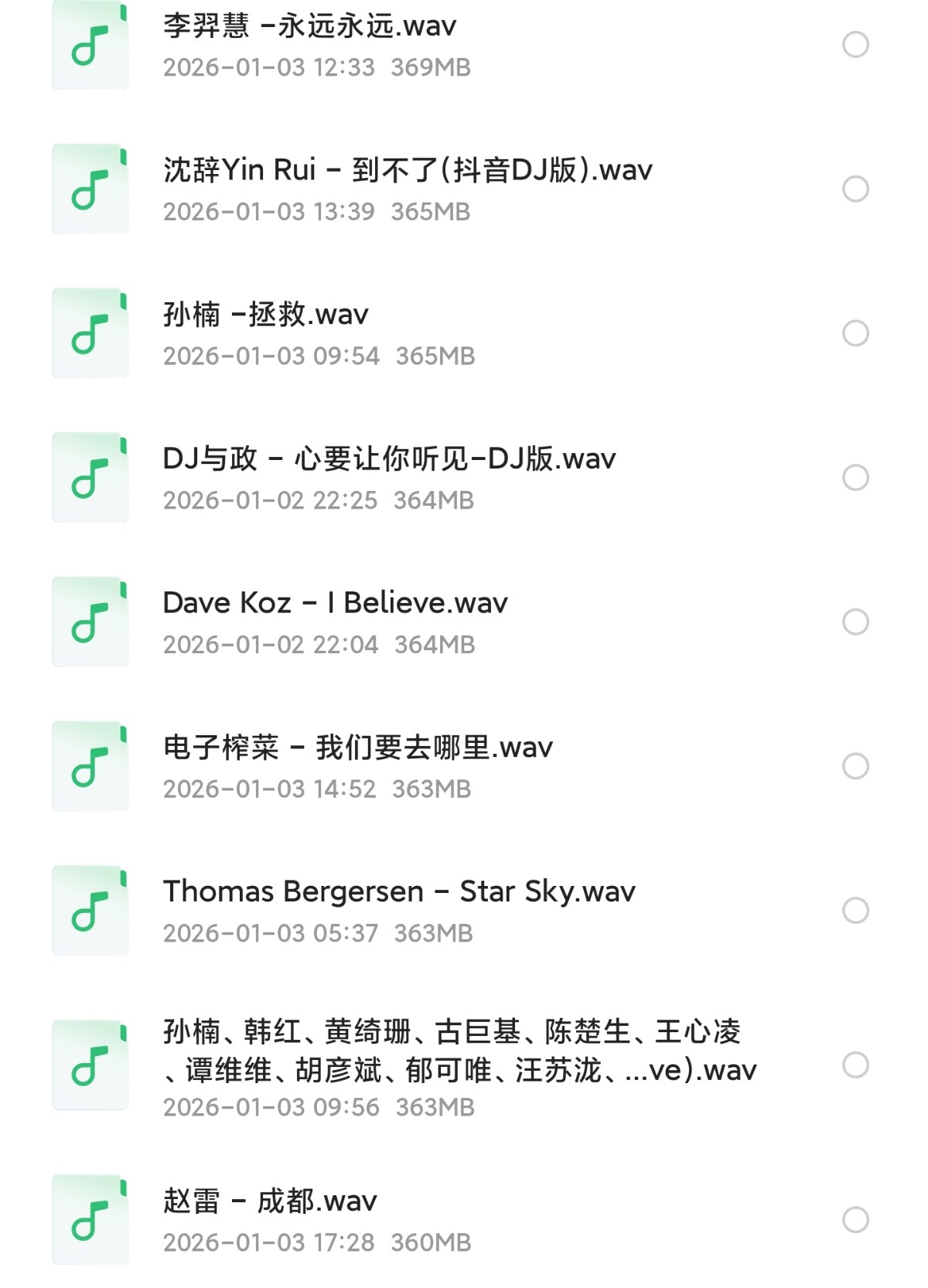Open the 孙楠、韩红、黄绮珊 multi-artist wav file
The image size is (928, 1288).
pos(459,1051)
